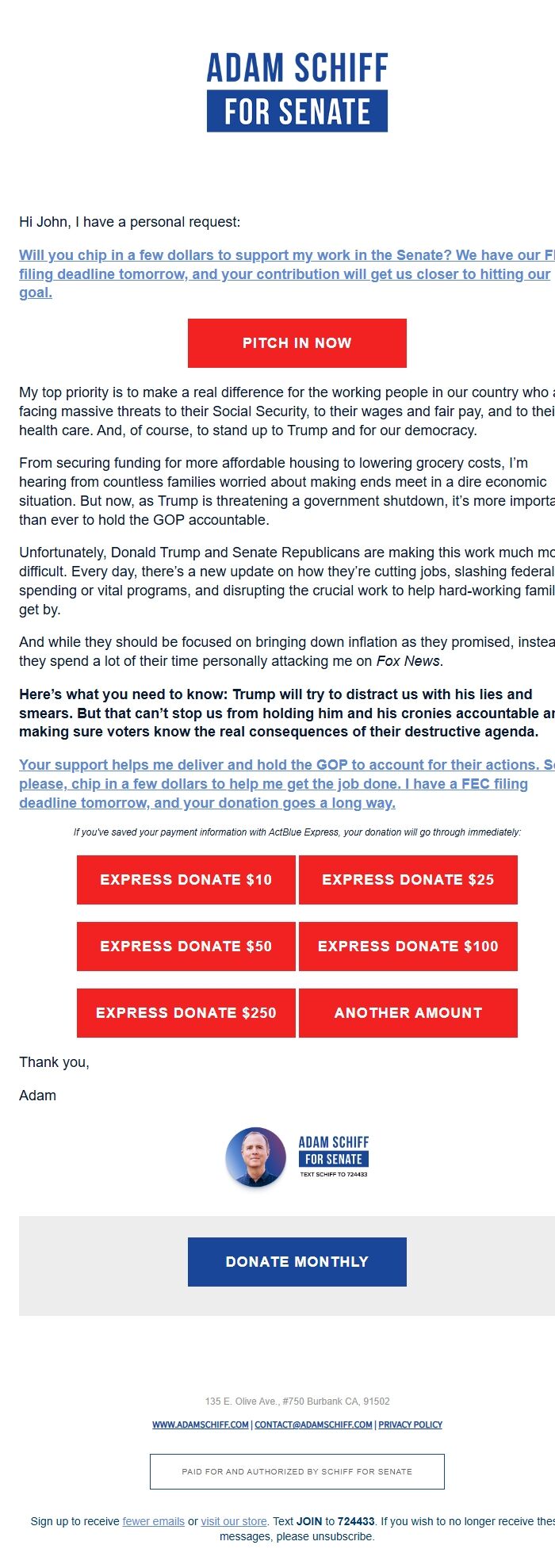The height and width of the screenshot is (1568, 555).
Task: Visit www.adamschiff.com link
Action: [x=200, y=1425]
